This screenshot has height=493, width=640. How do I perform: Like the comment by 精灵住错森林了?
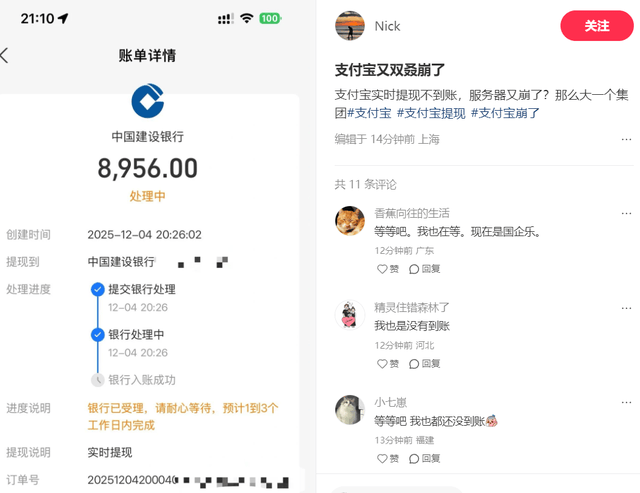(x=388, y=363)
